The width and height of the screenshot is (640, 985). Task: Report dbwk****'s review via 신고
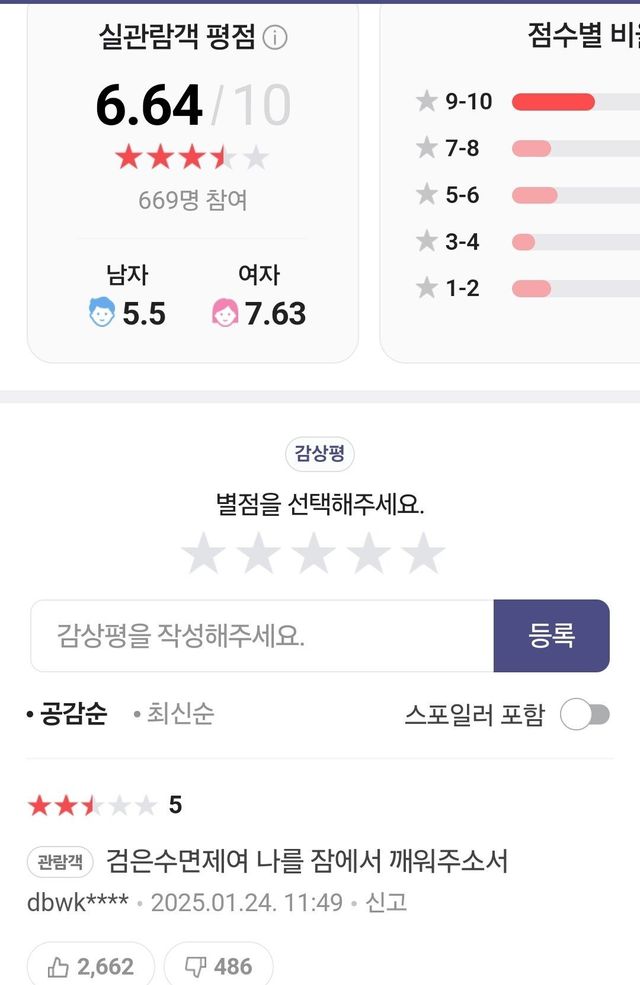pos(386,902)
